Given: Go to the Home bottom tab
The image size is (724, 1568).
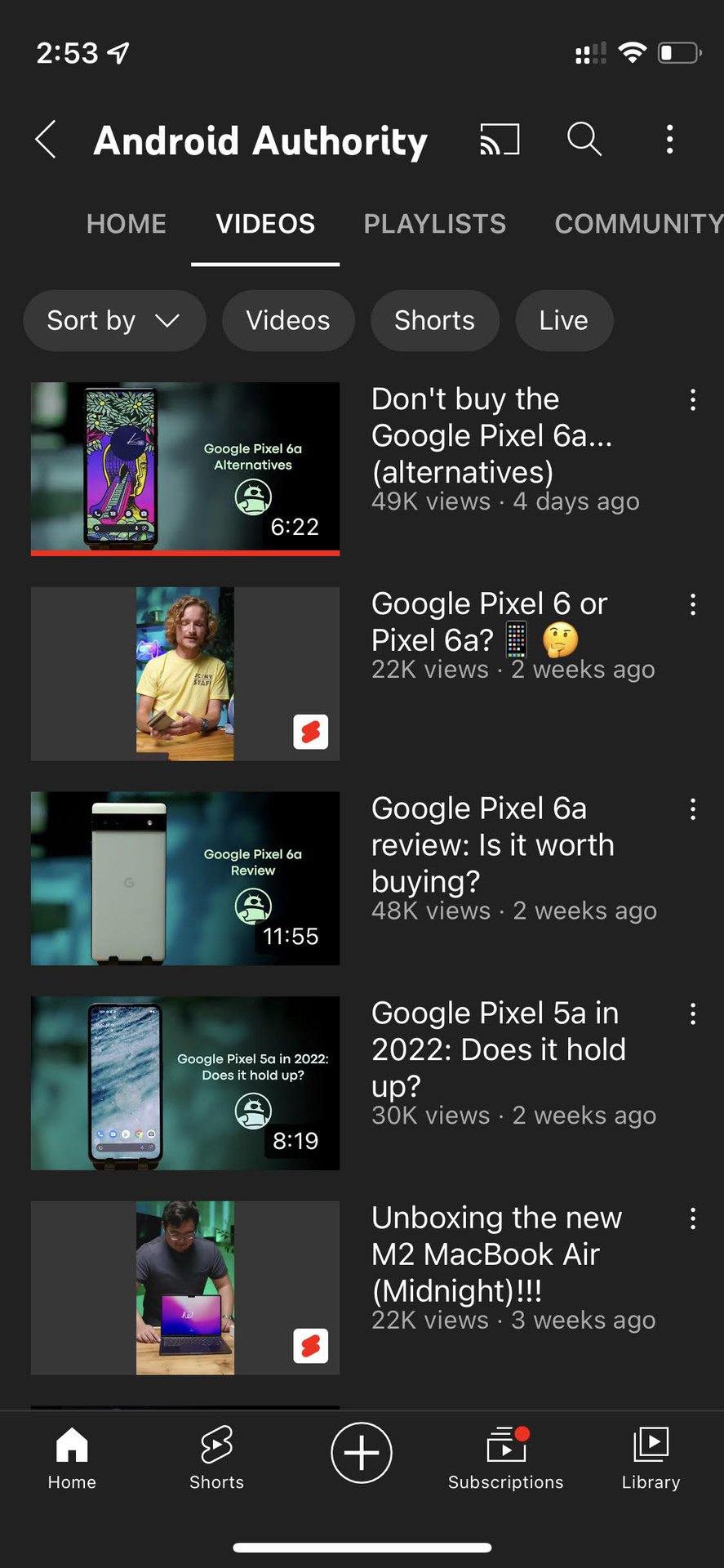Looking at the screenshot, I should [72, 1459].
